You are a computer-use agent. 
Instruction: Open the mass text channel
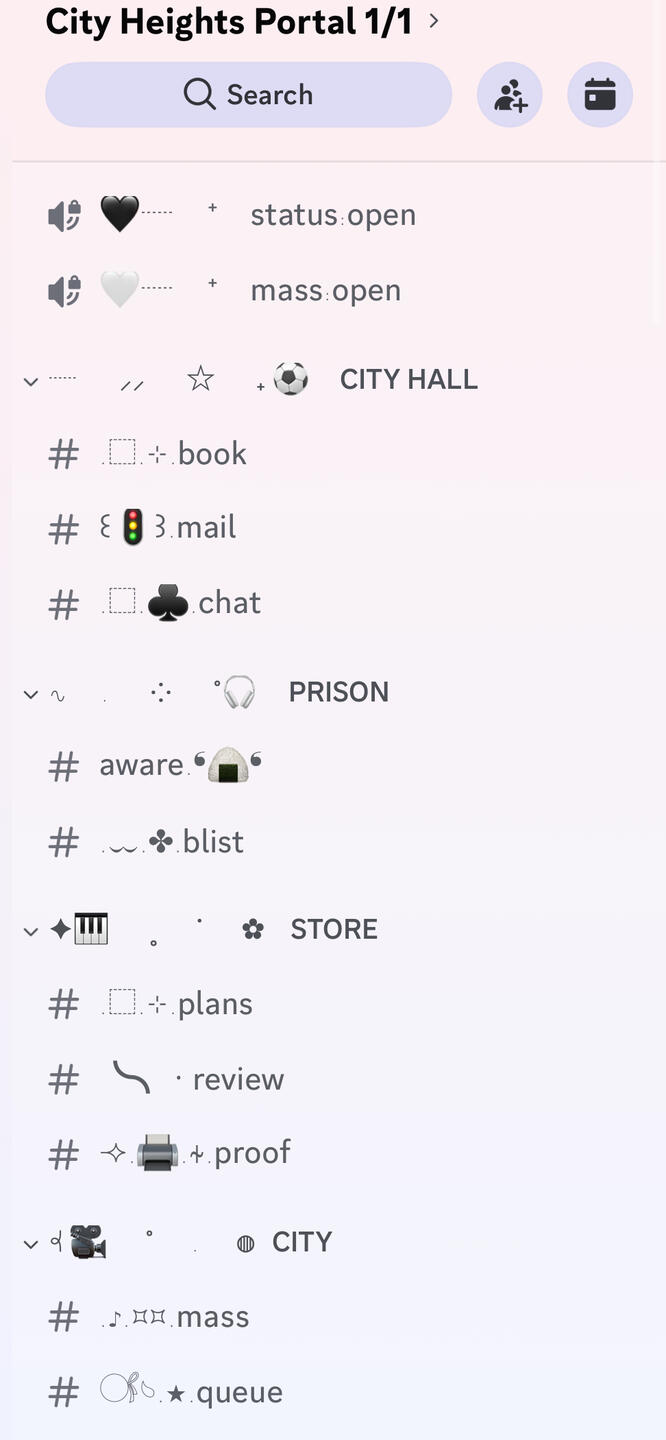(212, 1317)
